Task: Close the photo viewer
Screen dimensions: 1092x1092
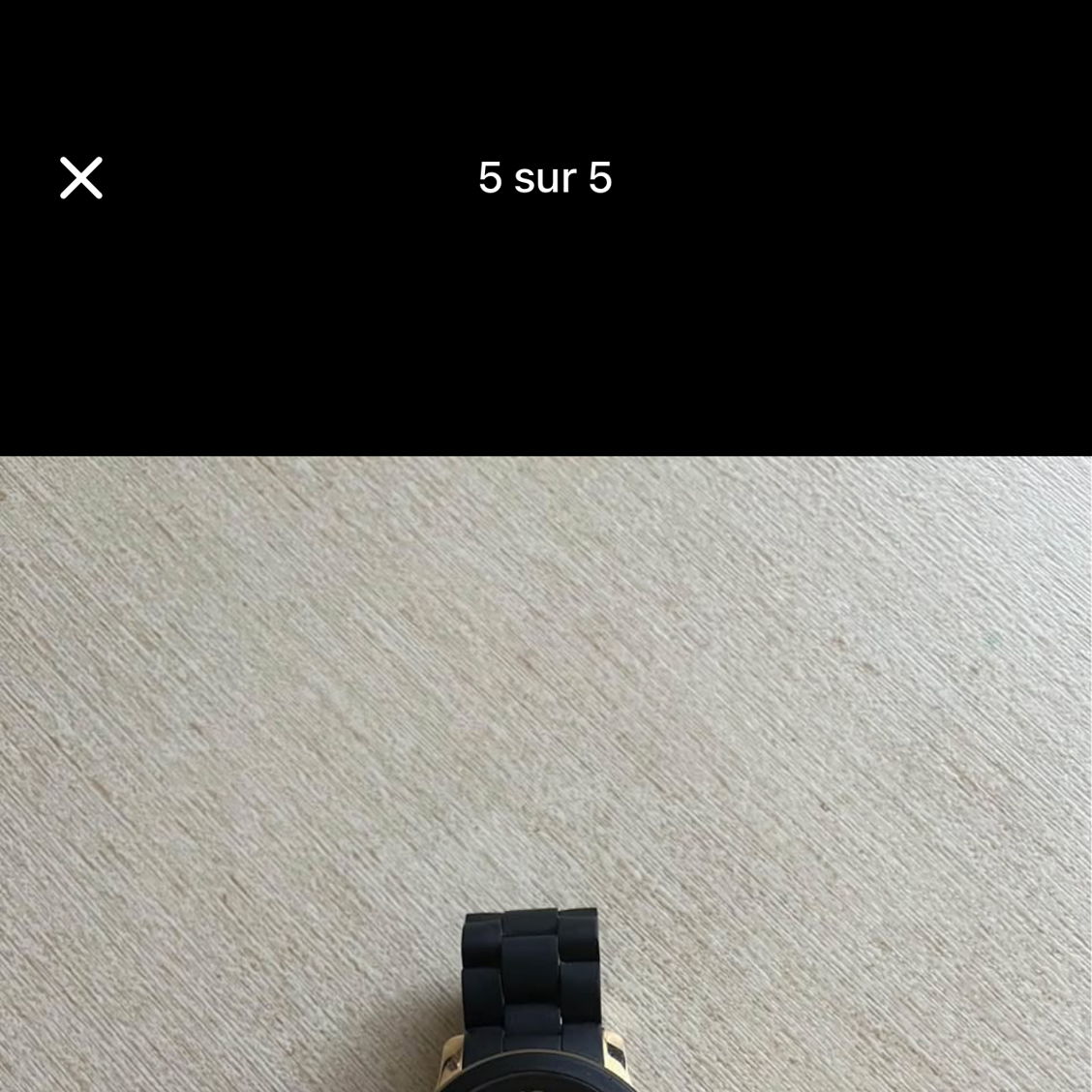Action: [x=81, y=178]
